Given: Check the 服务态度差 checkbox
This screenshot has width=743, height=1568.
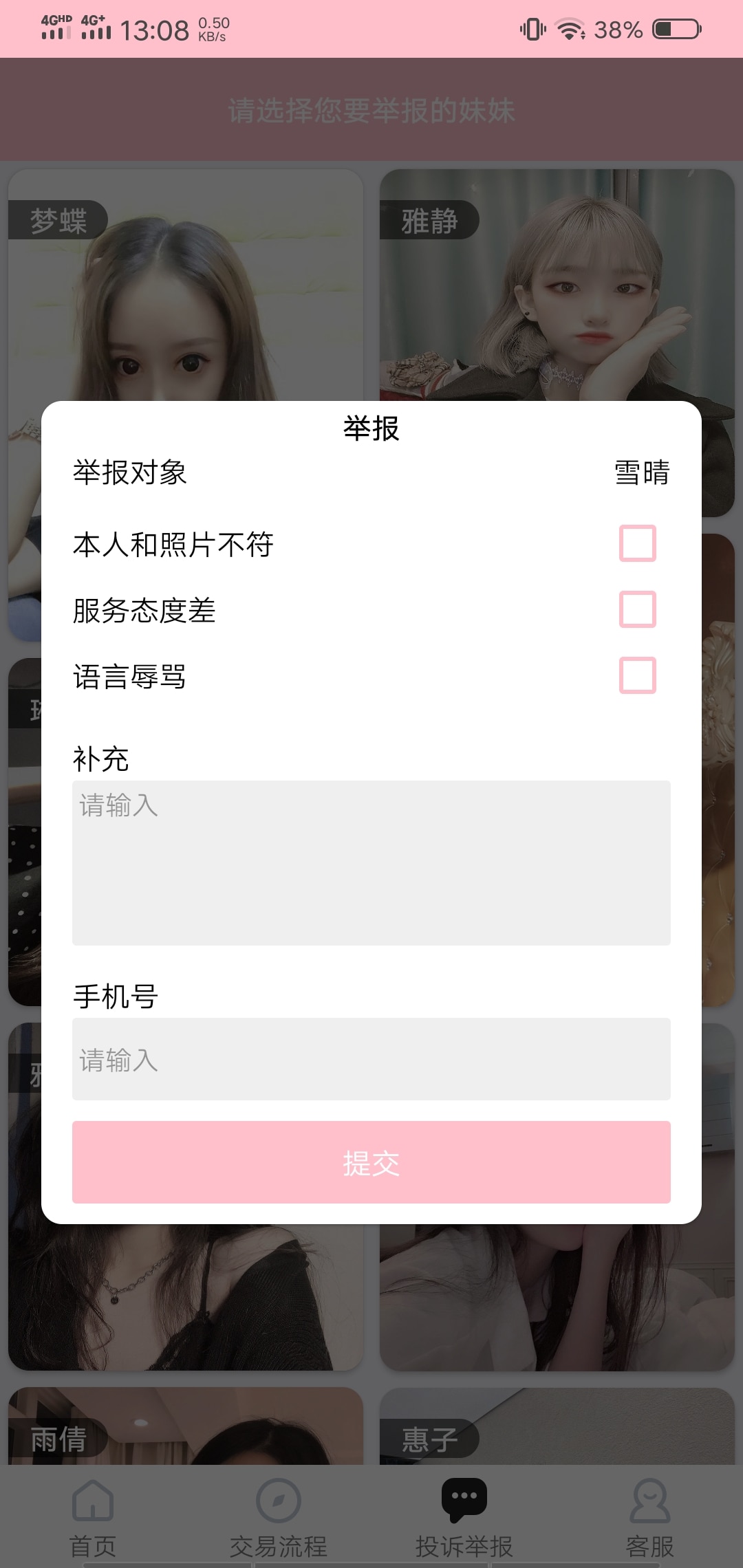Looking at the screenshot, I should [637, 609].
